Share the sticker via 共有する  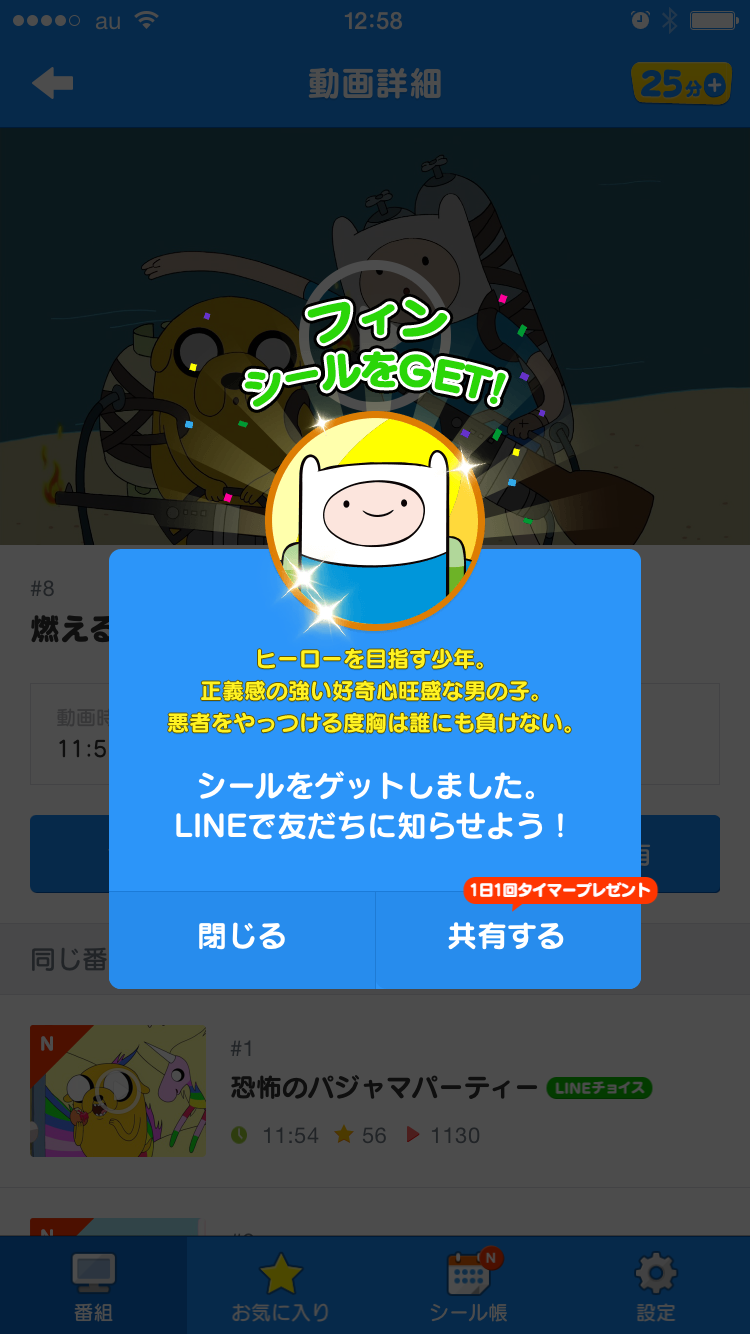click(x=507, y=937)
